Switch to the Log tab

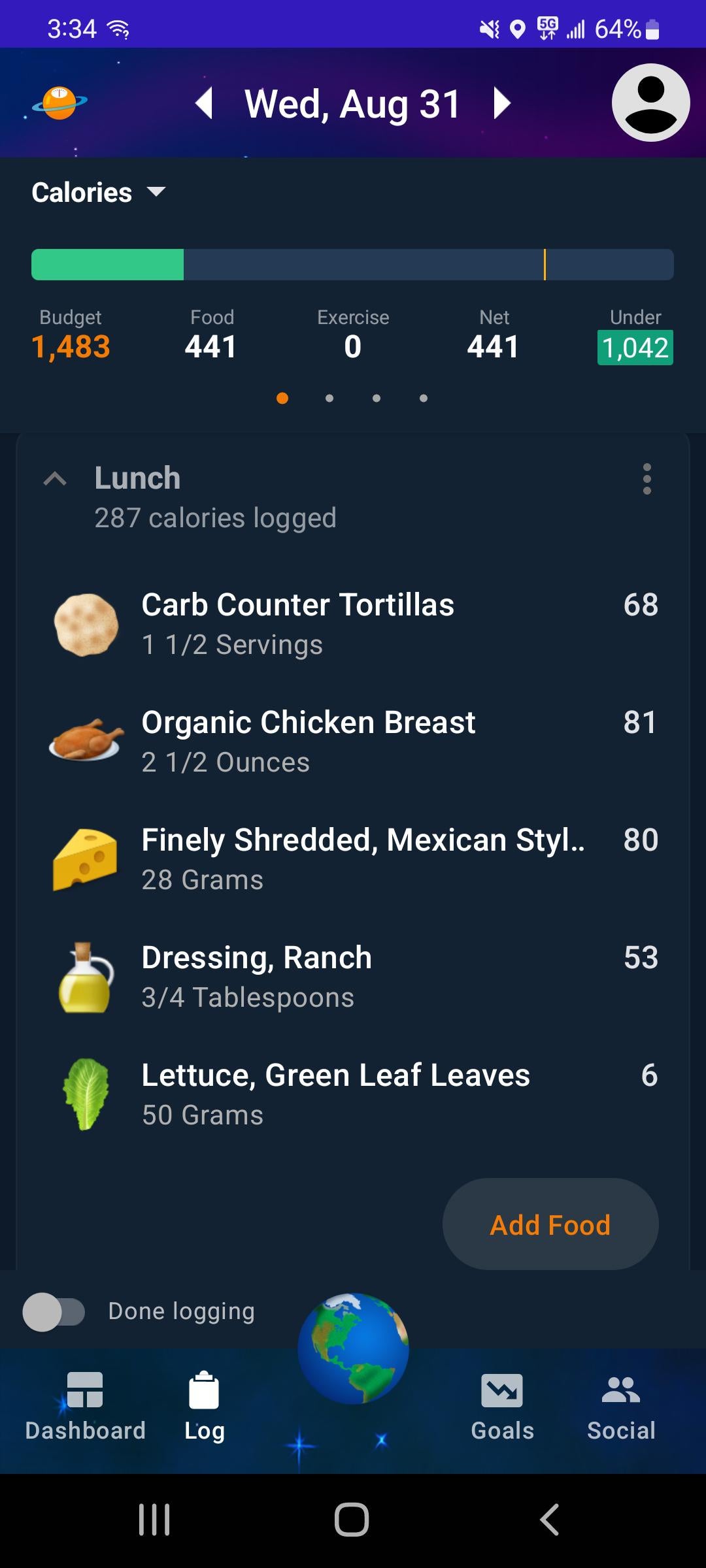[x=204, y=1406]
